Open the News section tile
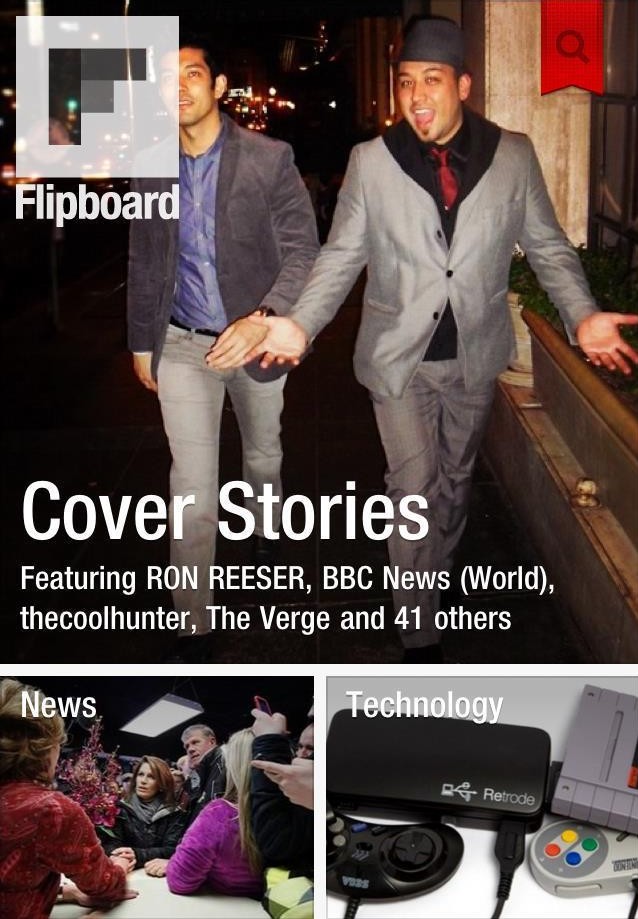Image resolution: width=638 pixels, height=919 pixels. pos(157,798)
